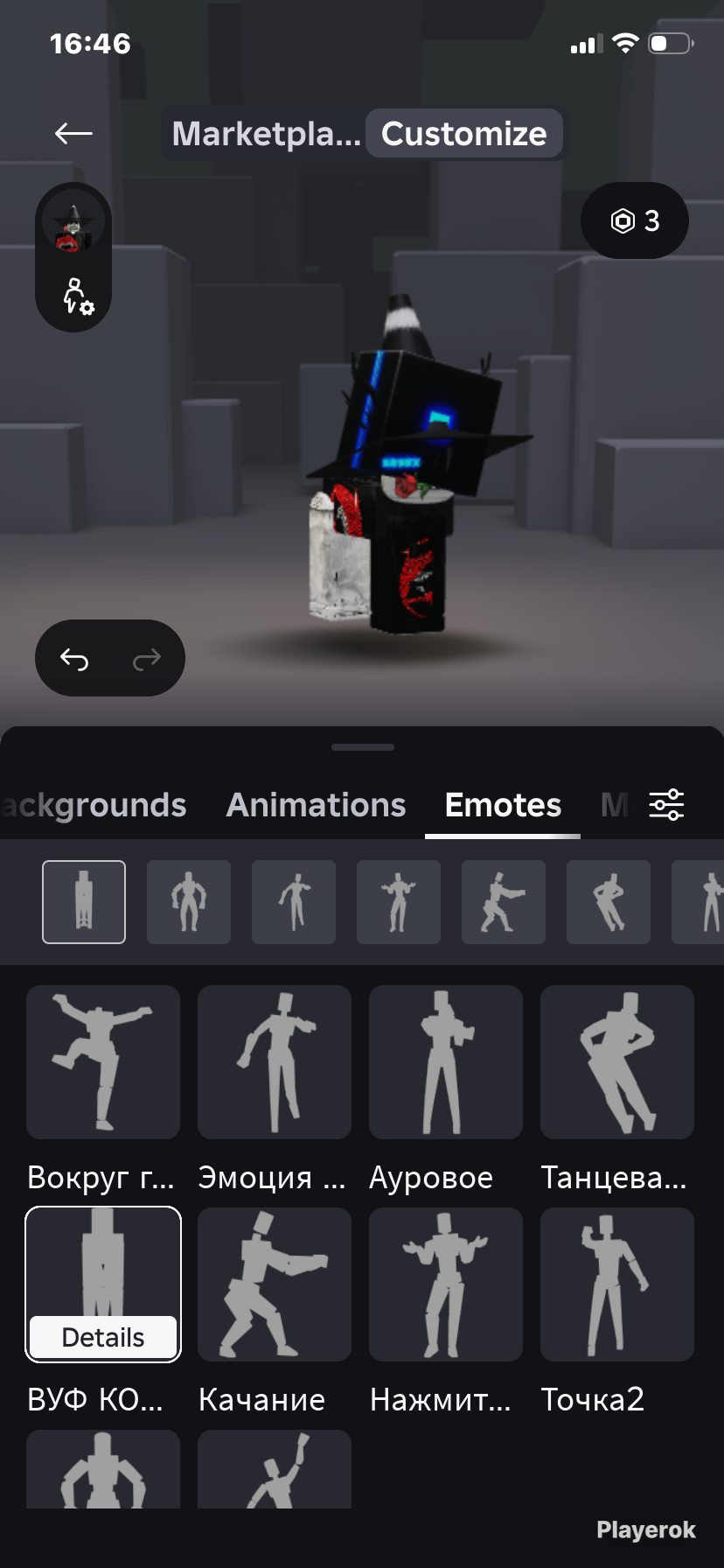724x1568 pixels.
Task: Choose the Вокруг г... emote
Action: click(x=103, y=1062)
